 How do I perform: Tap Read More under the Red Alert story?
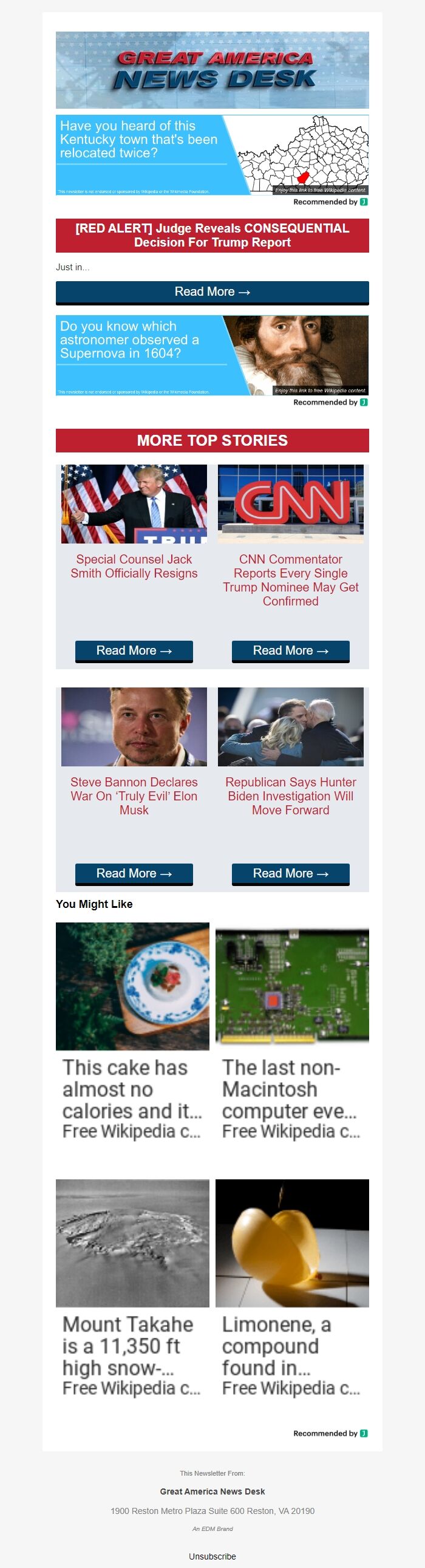pos(212,292)
